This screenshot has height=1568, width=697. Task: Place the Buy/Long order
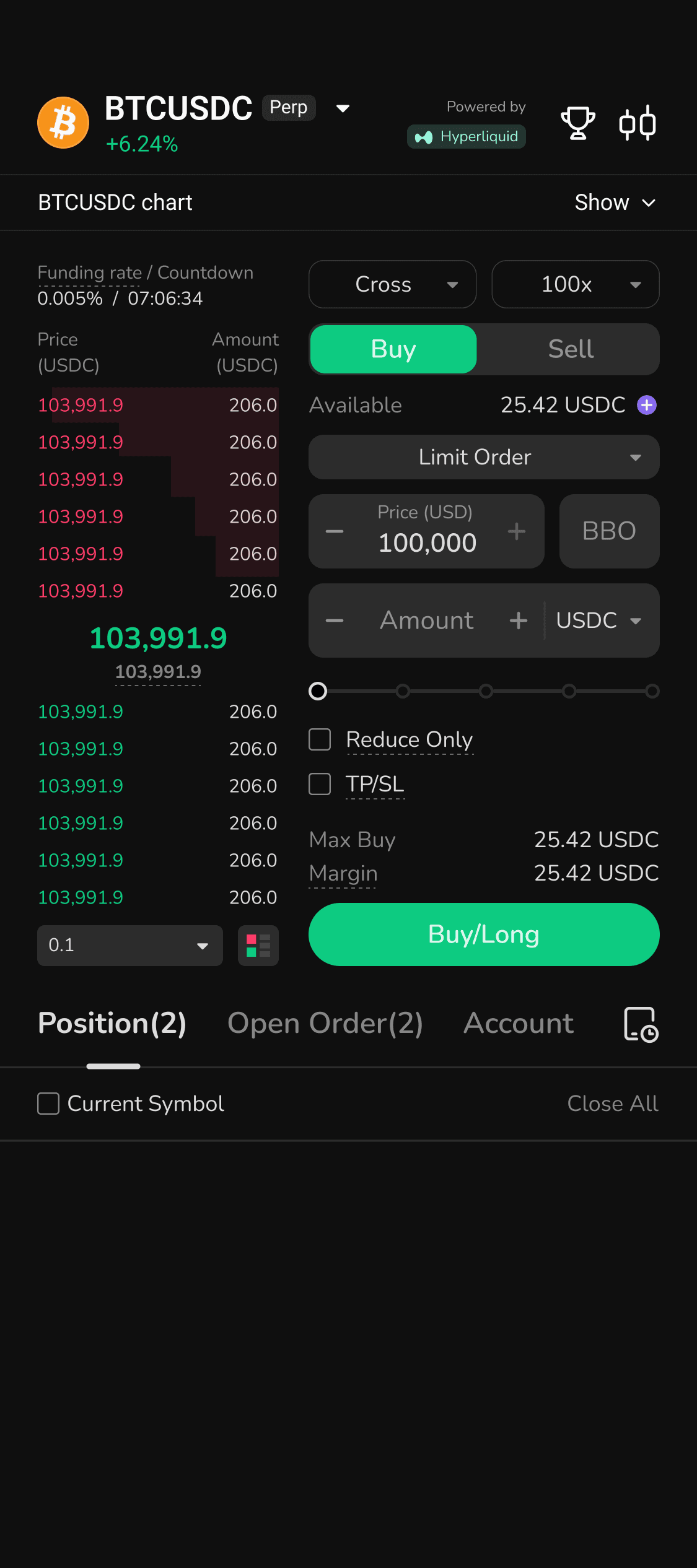[x=484, y=934]
